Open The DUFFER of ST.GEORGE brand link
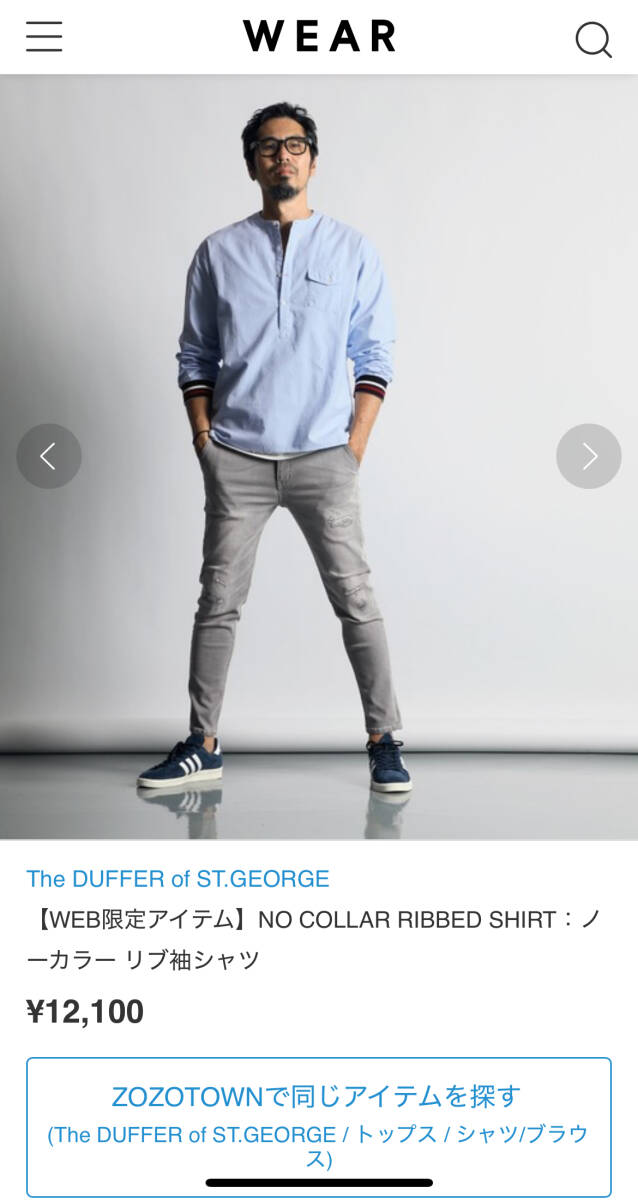The width and height of the screenshot is (638, 1200). coord(178,879)
